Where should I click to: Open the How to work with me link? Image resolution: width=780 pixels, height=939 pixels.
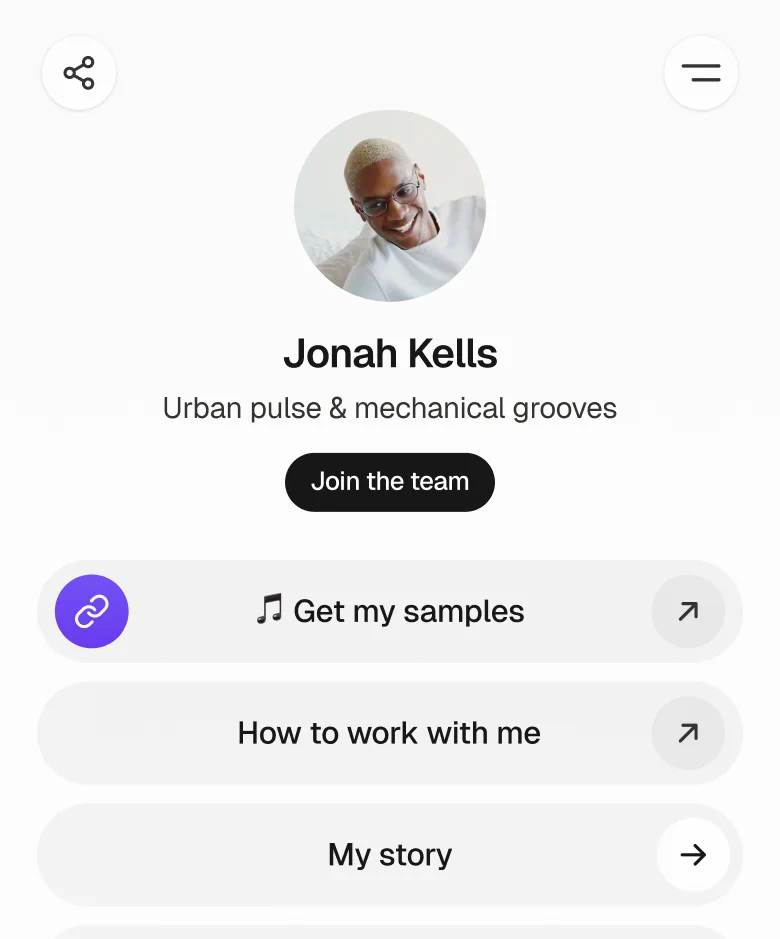coord(390,733)
